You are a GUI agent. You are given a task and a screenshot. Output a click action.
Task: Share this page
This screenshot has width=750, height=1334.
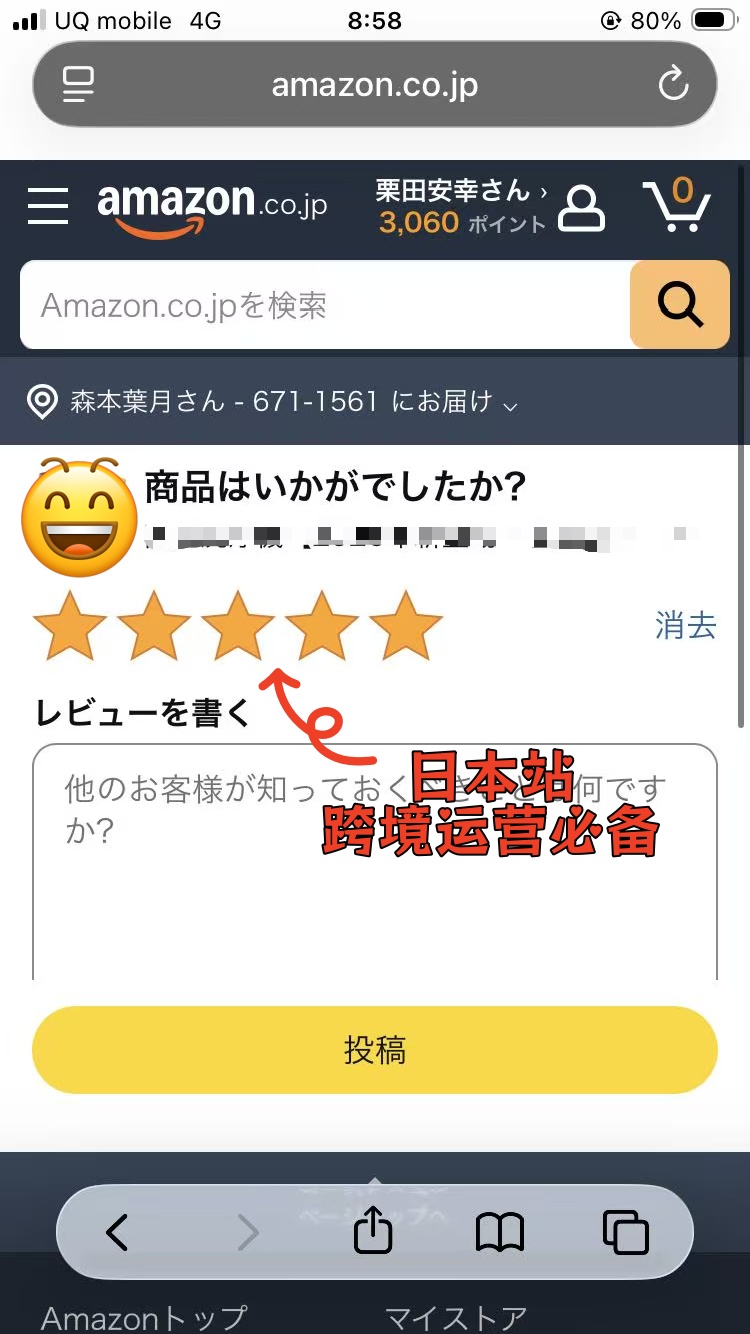[373, 1230]
